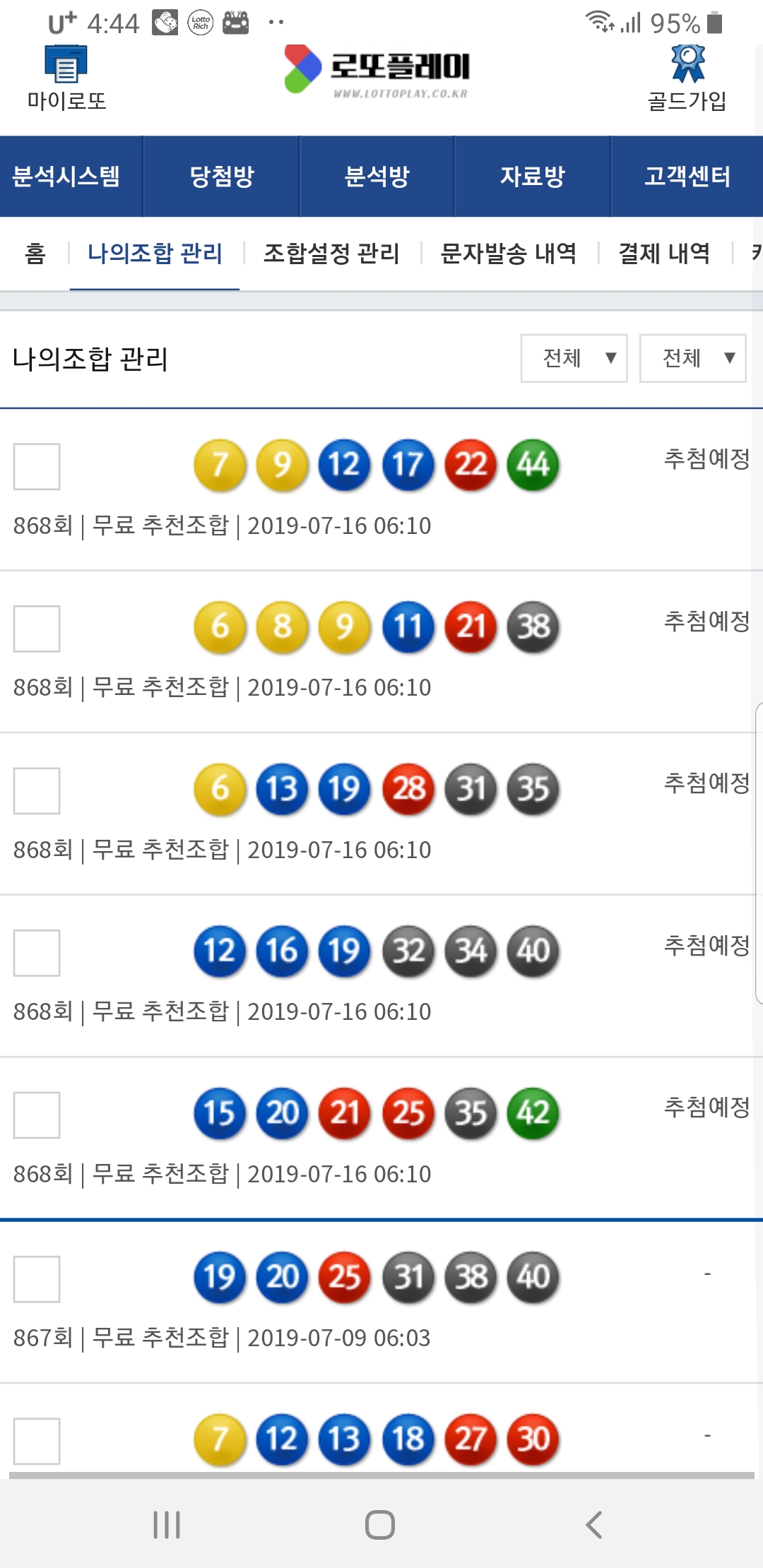Go to 분석방 section
The height and width of the screenshot is (1568, 763).
pyautogui.click(x=377, y=177)
